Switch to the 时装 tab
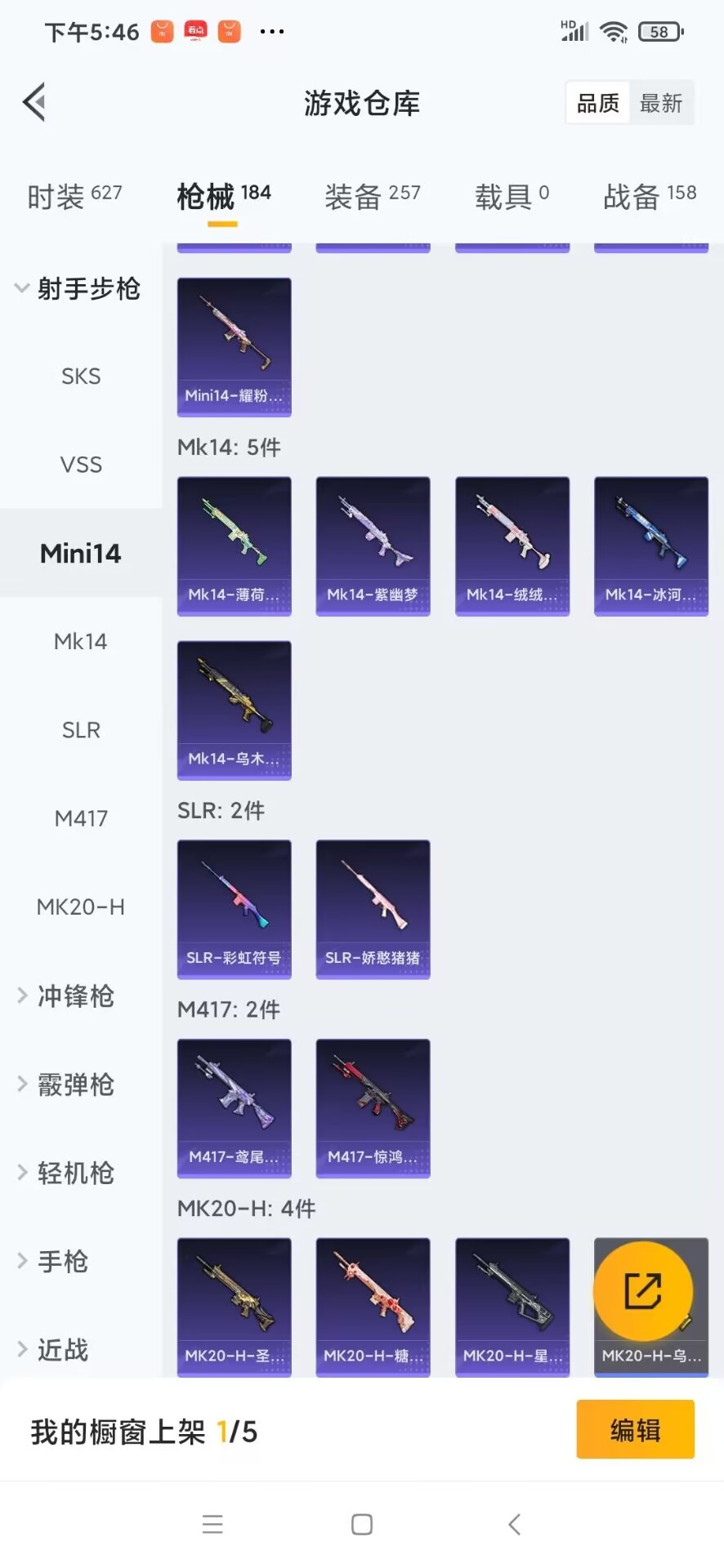 tap(74, 196)
